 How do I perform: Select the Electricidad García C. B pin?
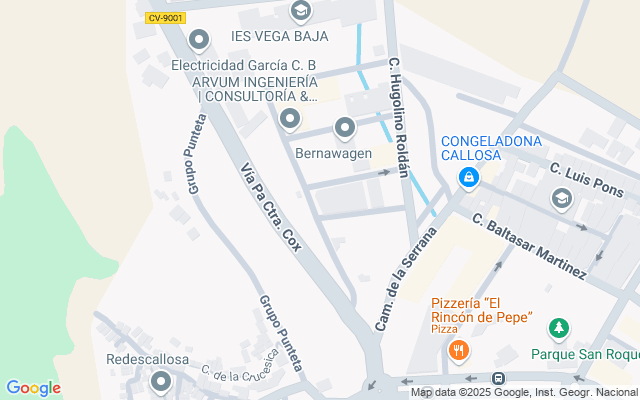click(198, 41)
